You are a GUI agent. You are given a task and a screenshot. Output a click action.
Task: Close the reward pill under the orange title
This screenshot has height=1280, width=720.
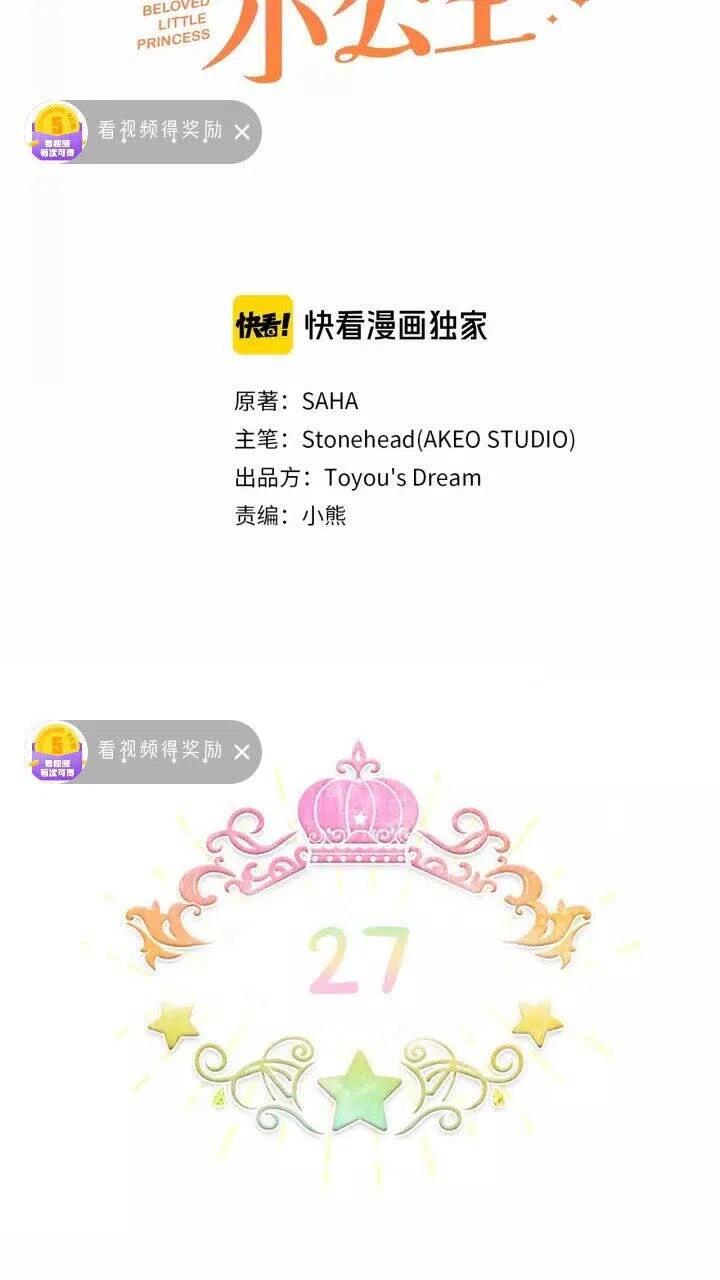(242, 132)
